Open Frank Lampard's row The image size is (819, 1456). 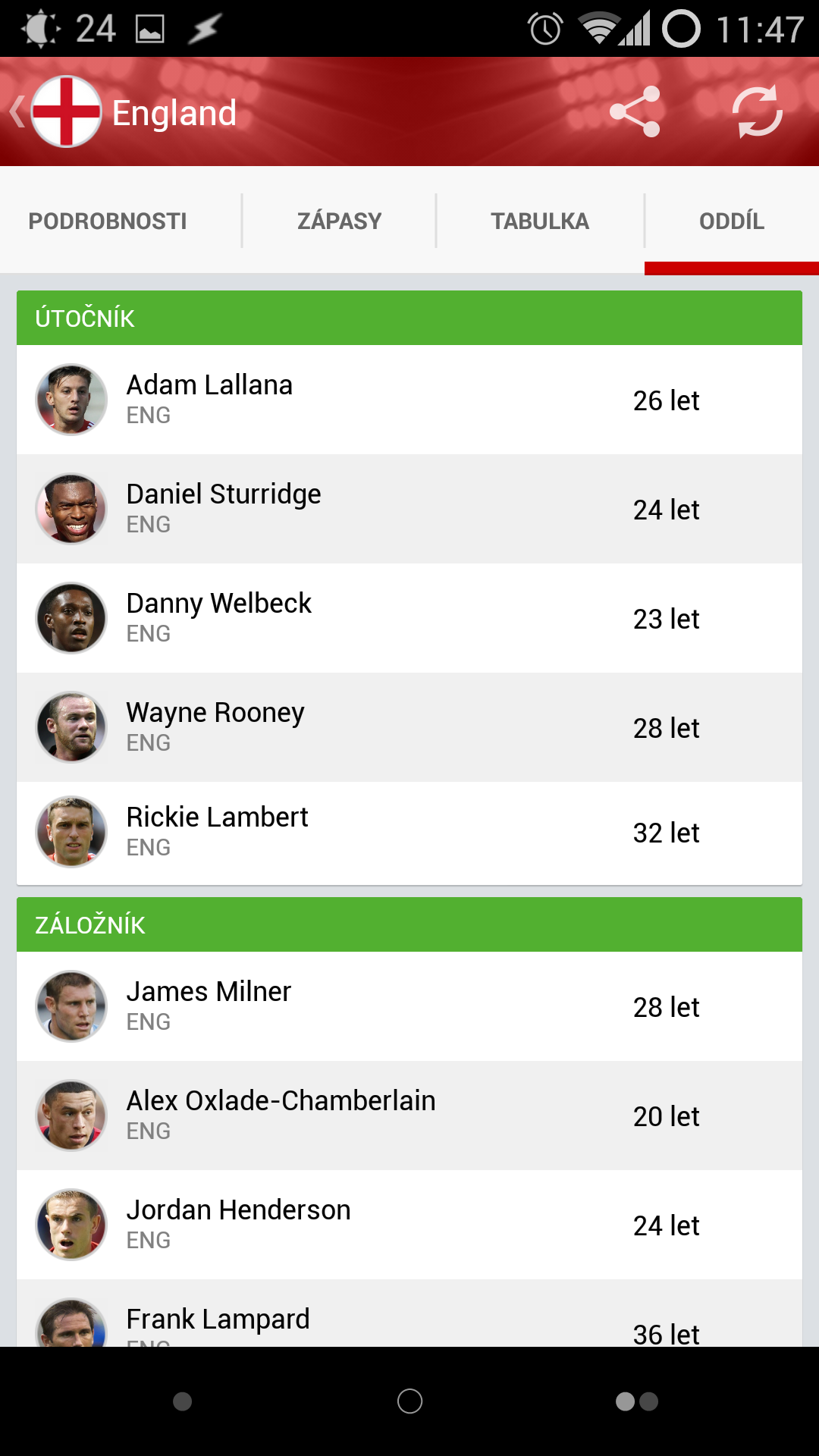click(409, 1313)
